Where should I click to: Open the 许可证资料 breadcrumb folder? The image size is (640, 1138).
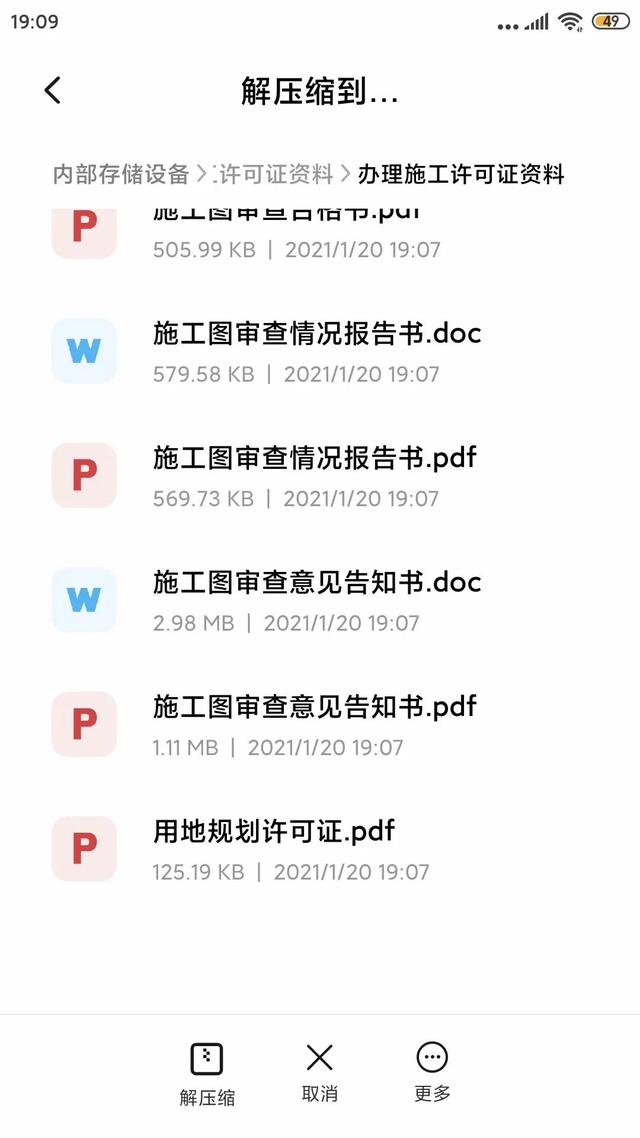[x=273, y=174]
